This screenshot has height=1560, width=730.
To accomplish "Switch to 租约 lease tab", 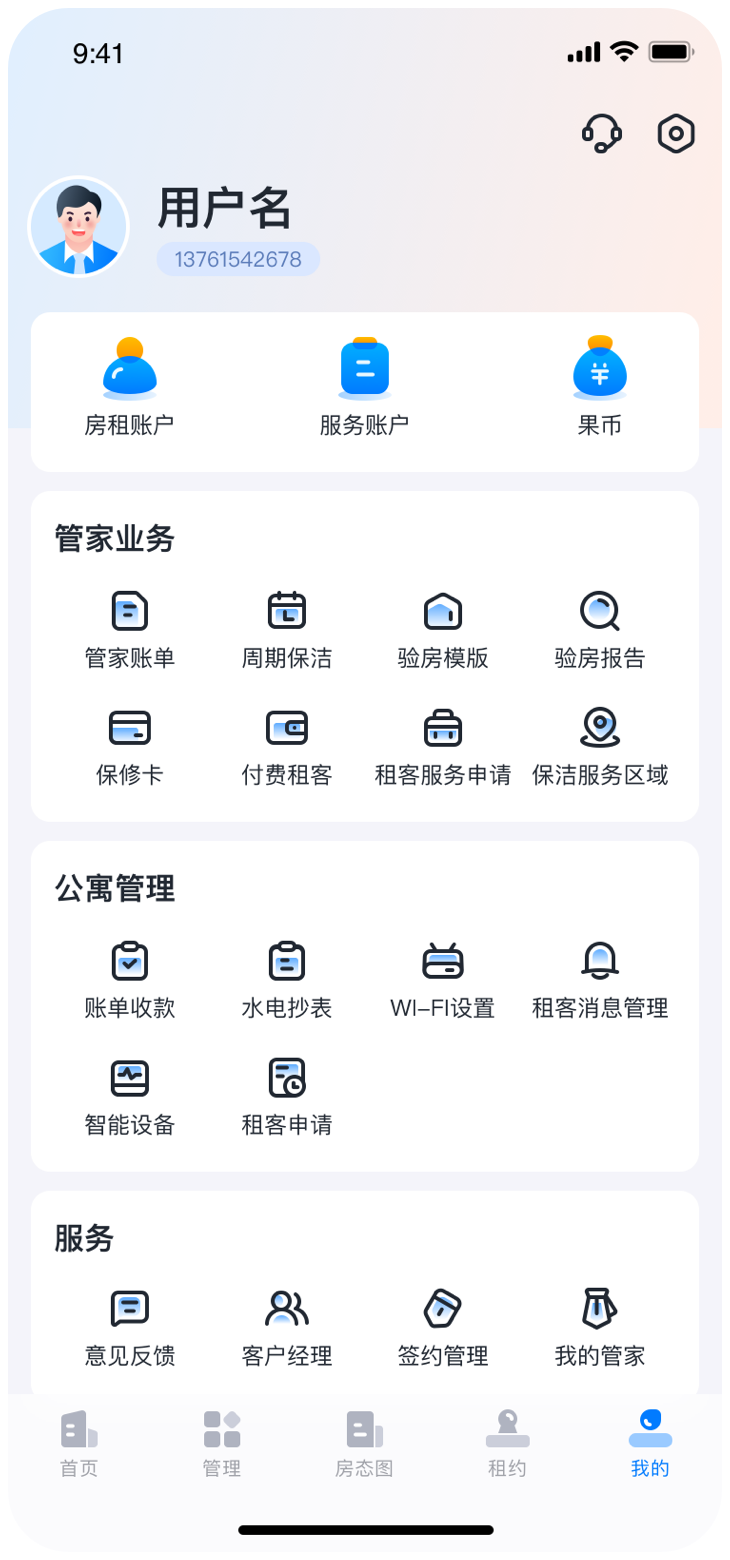I will pos(507,1443).
